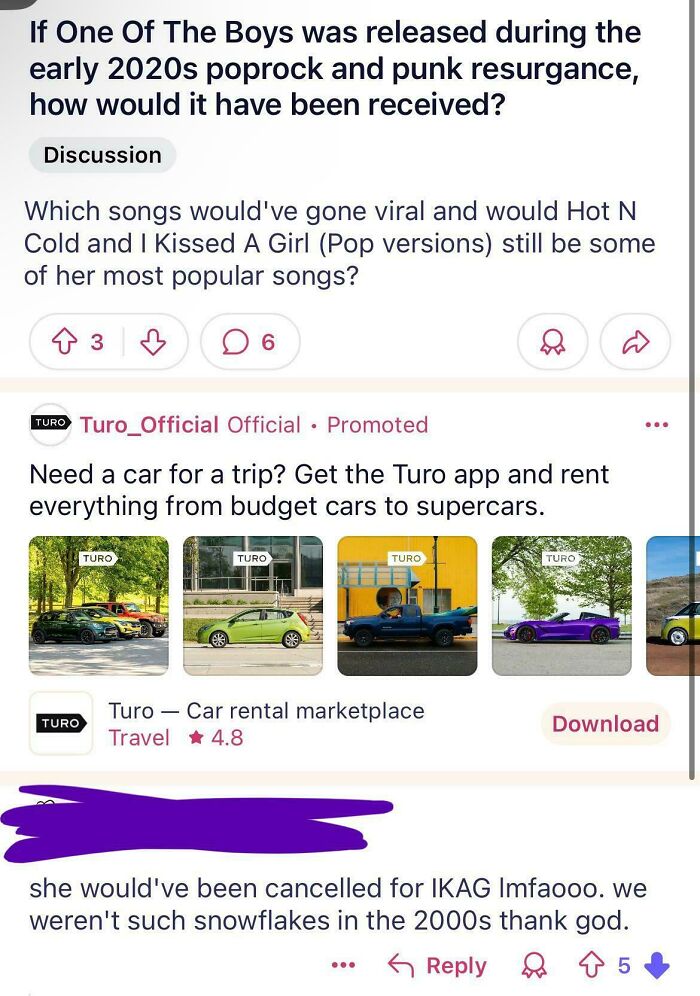
Task: Open the Turo car rental marketplace listing
Action: pos(266,724)
